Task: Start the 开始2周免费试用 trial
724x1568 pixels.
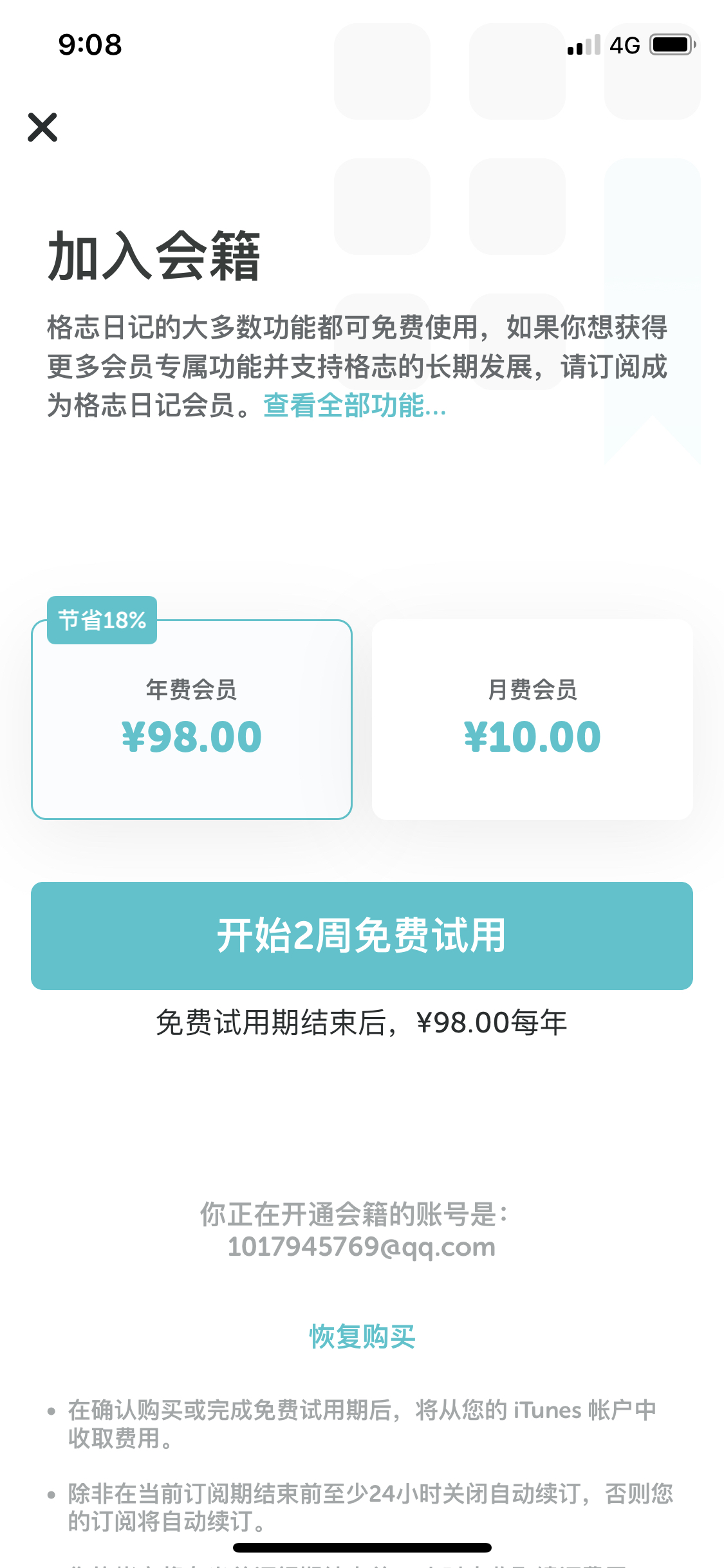Action: [x=362, y=935]
